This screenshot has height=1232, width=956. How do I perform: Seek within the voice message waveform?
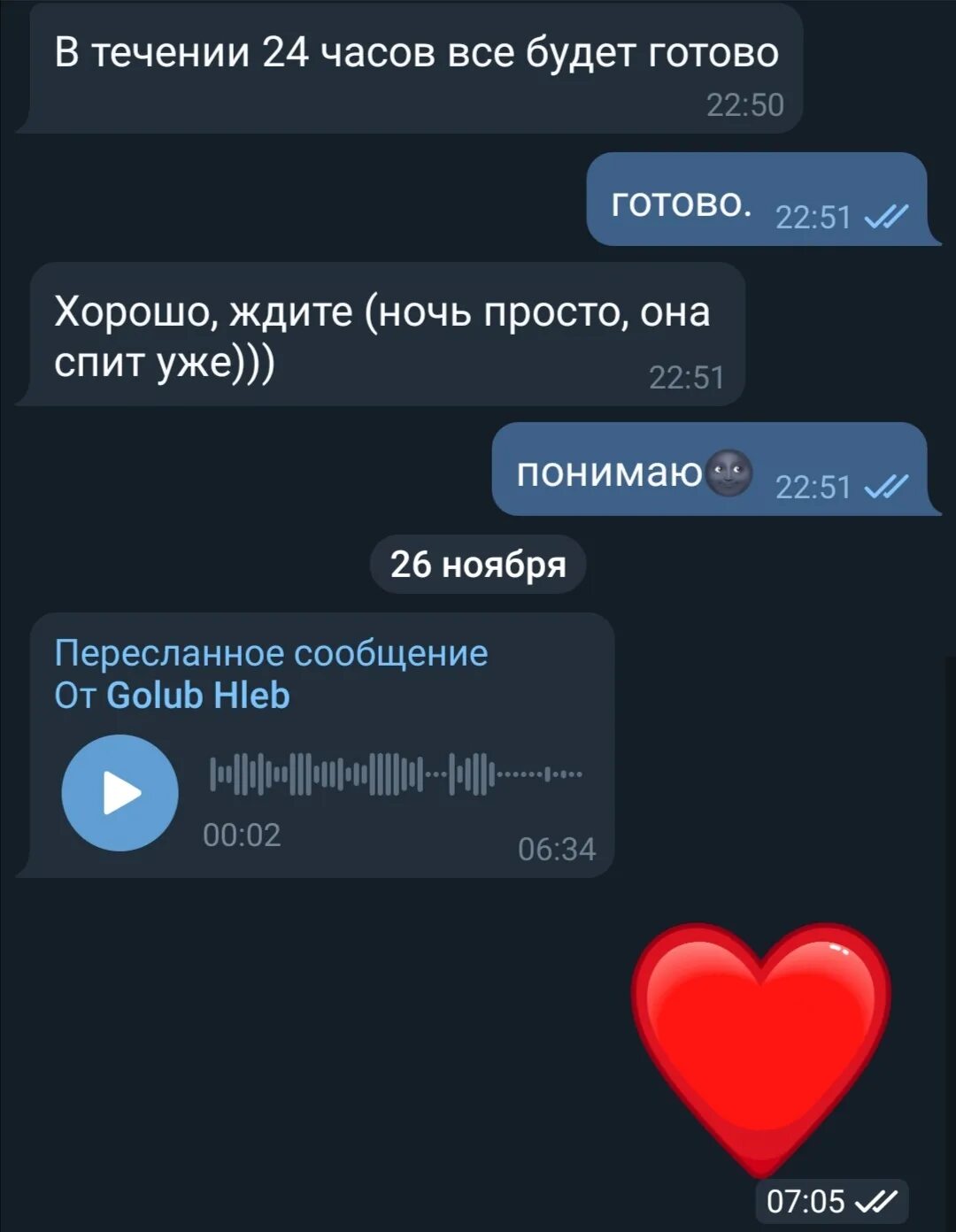pos(396,774)
